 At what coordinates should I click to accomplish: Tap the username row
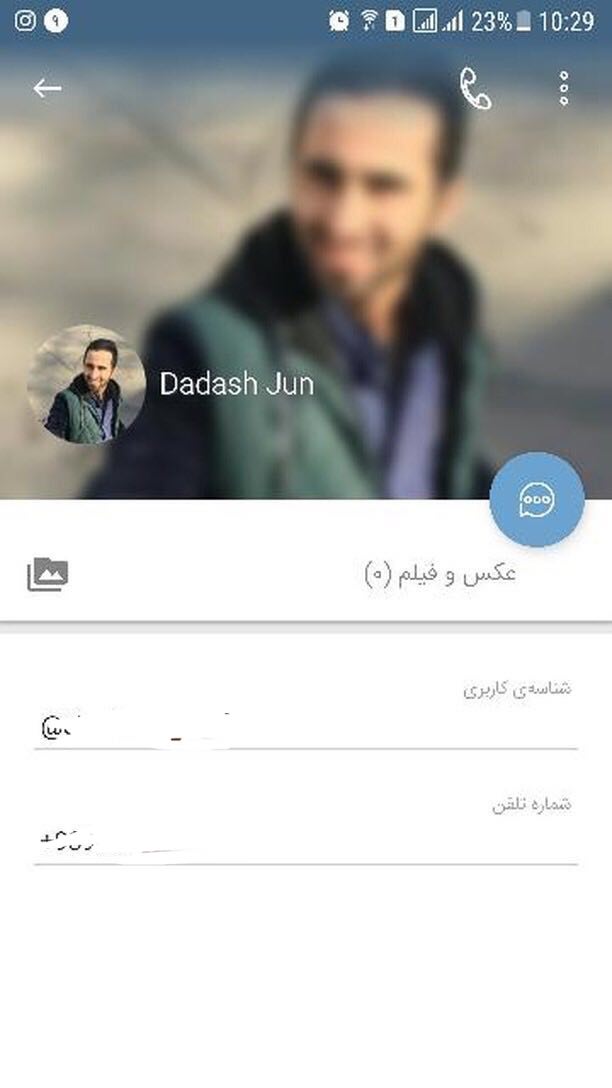pyautogui.click(x=305, y=713)
